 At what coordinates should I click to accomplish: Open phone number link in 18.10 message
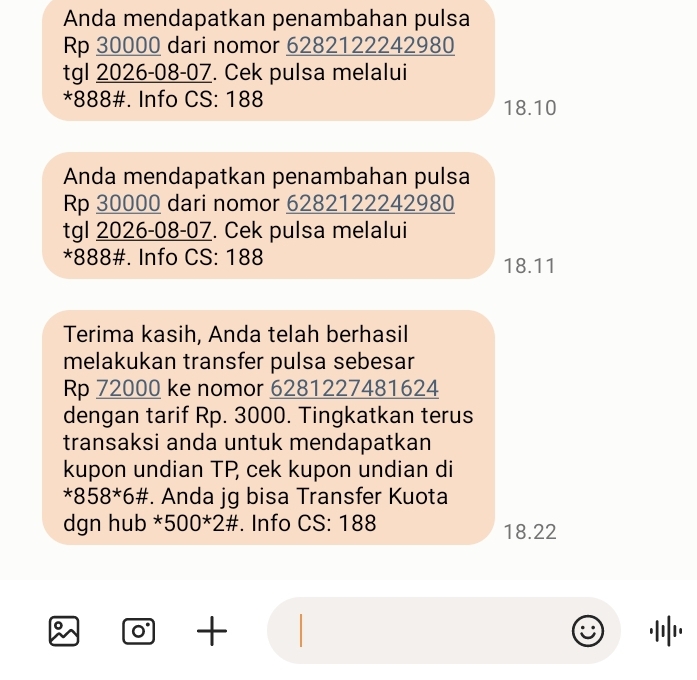tap(370, 45)
